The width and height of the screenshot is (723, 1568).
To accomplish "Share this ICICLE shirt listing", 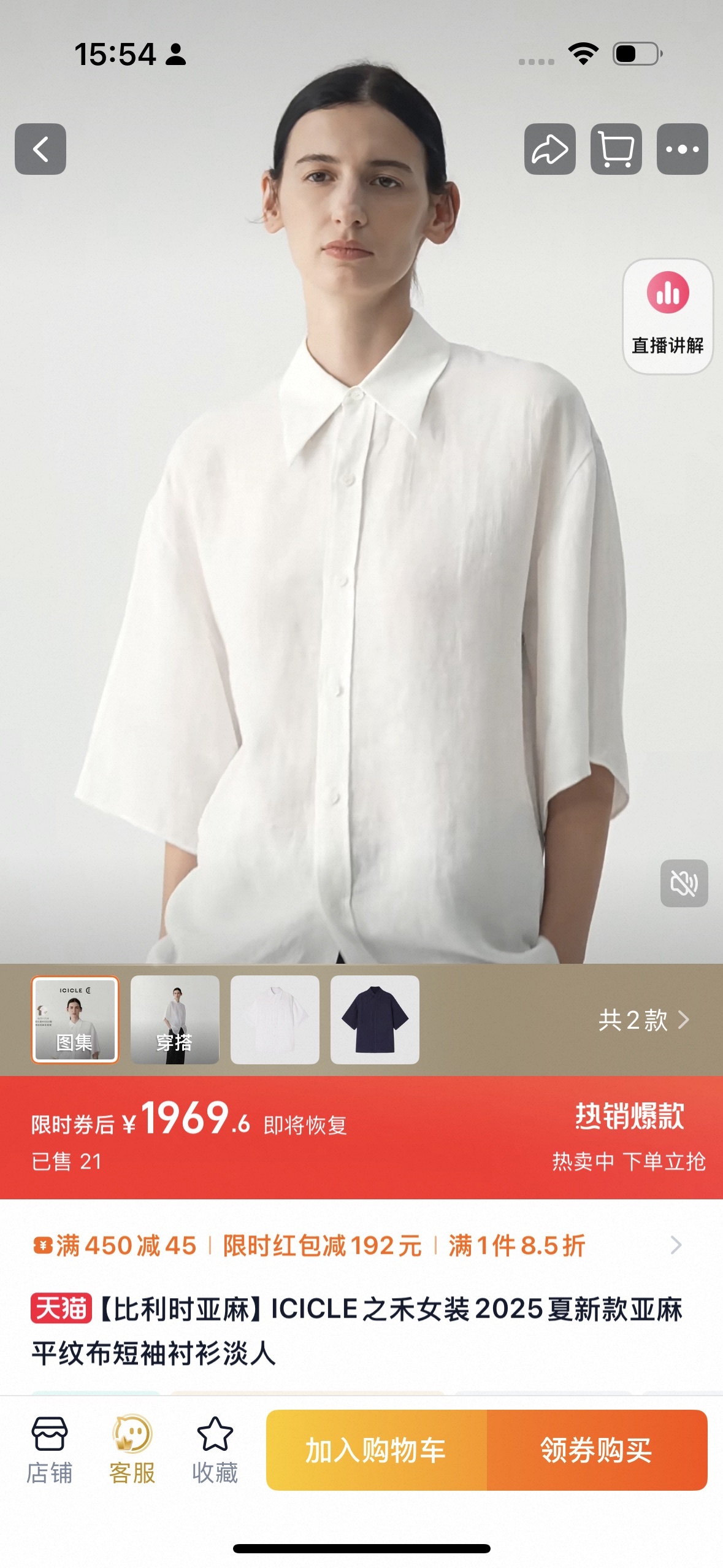I will click(549, 149).
